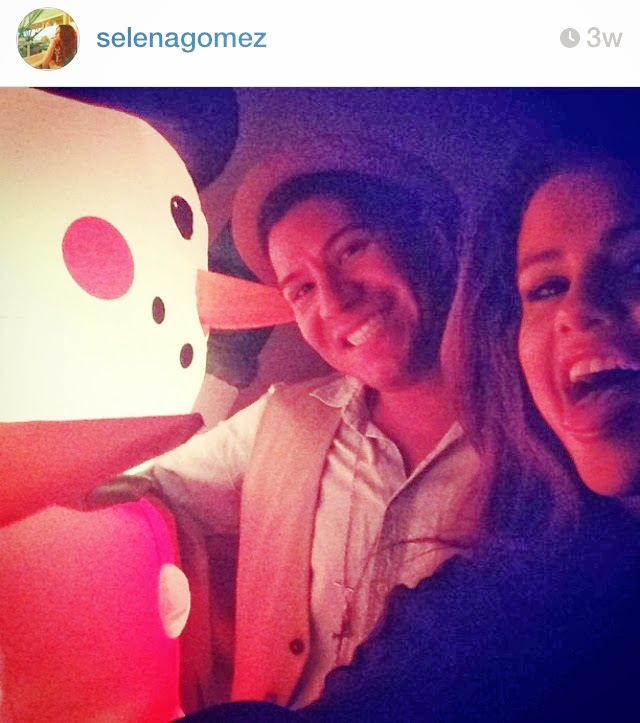Open selenagomez profile picture

47,39
